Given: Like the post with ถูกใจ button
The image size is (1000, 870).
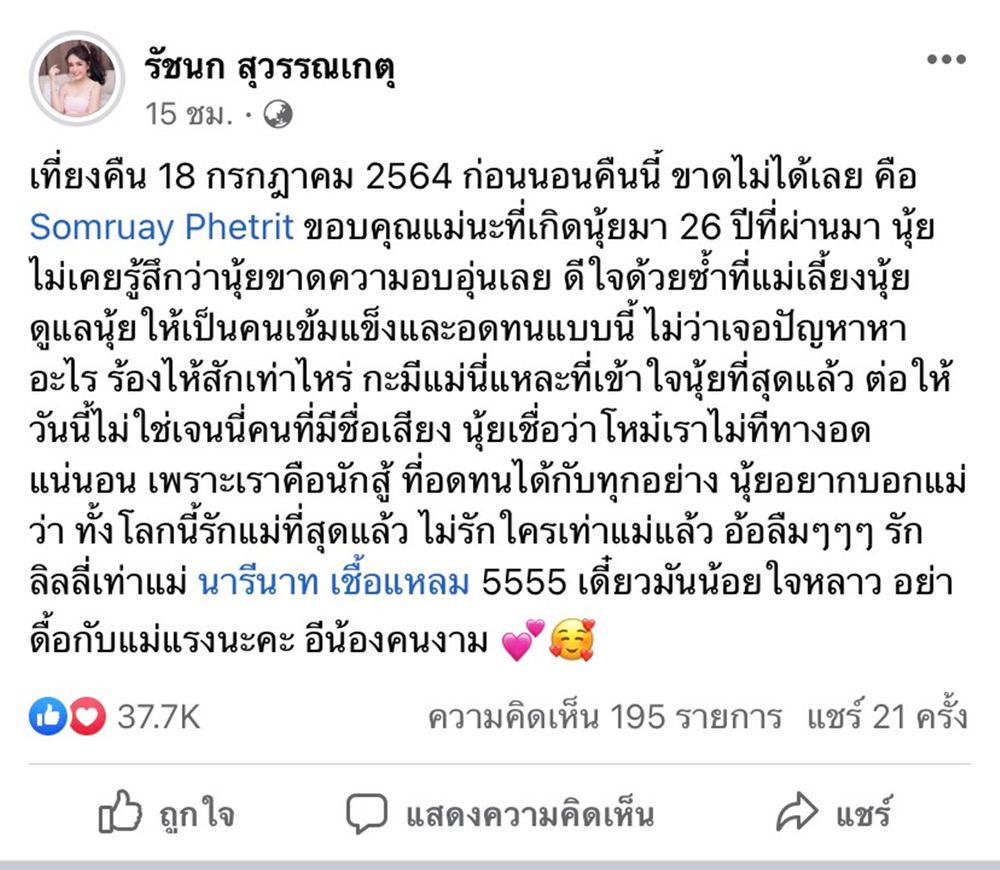Looking at the screenshot, I should 168,814.
